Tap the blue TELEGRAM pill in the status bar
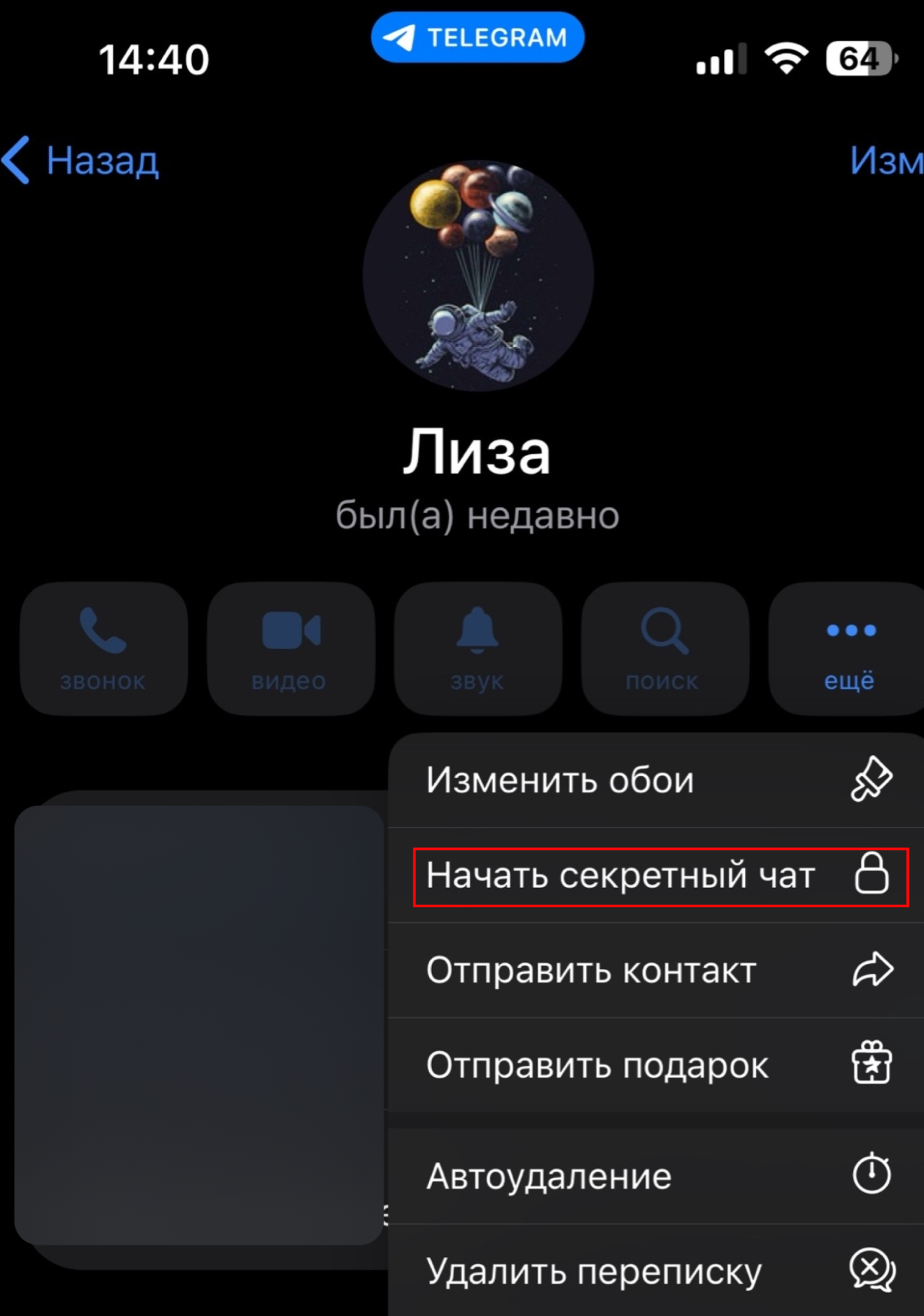The height and width of the screenshot is (1316, 924). [x=478, y=38]
